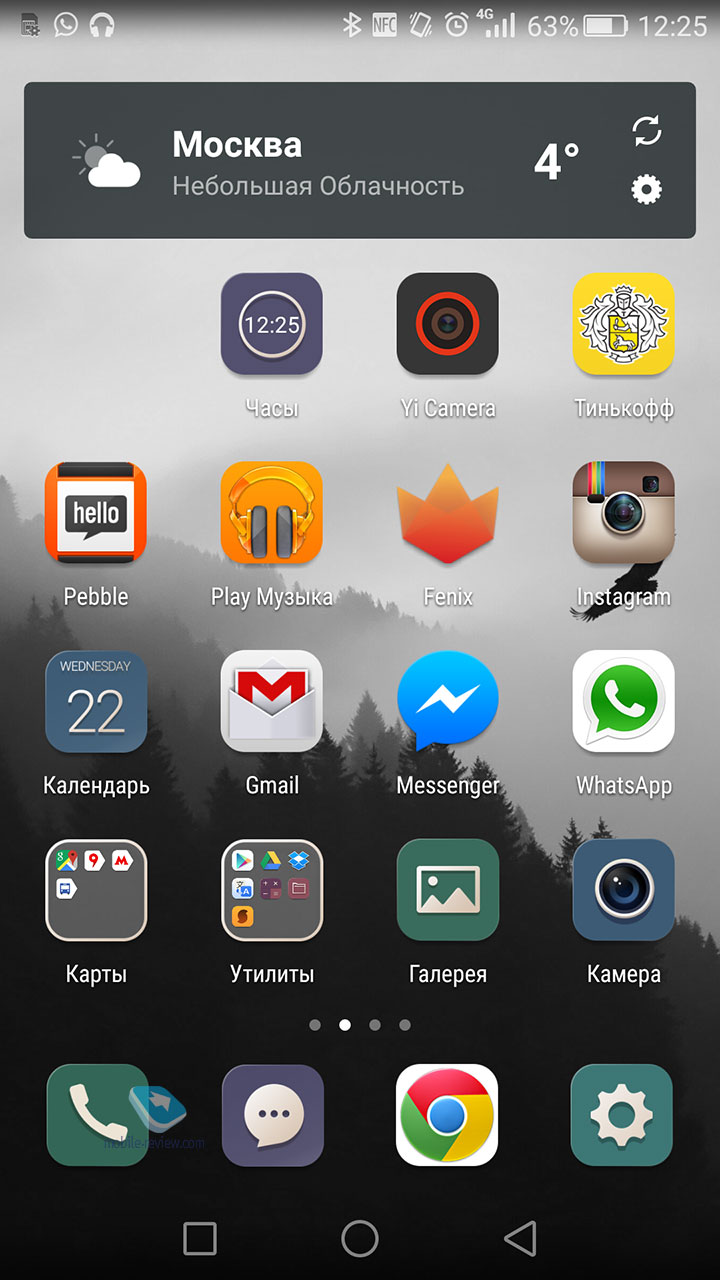
Task: Launch Chrome browser from the dock
Action: (447, 1115)
